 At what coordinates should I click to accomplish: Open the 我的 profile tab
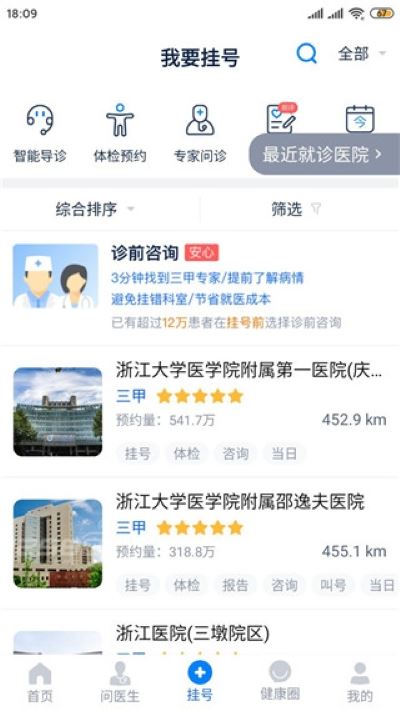point(360,682)
